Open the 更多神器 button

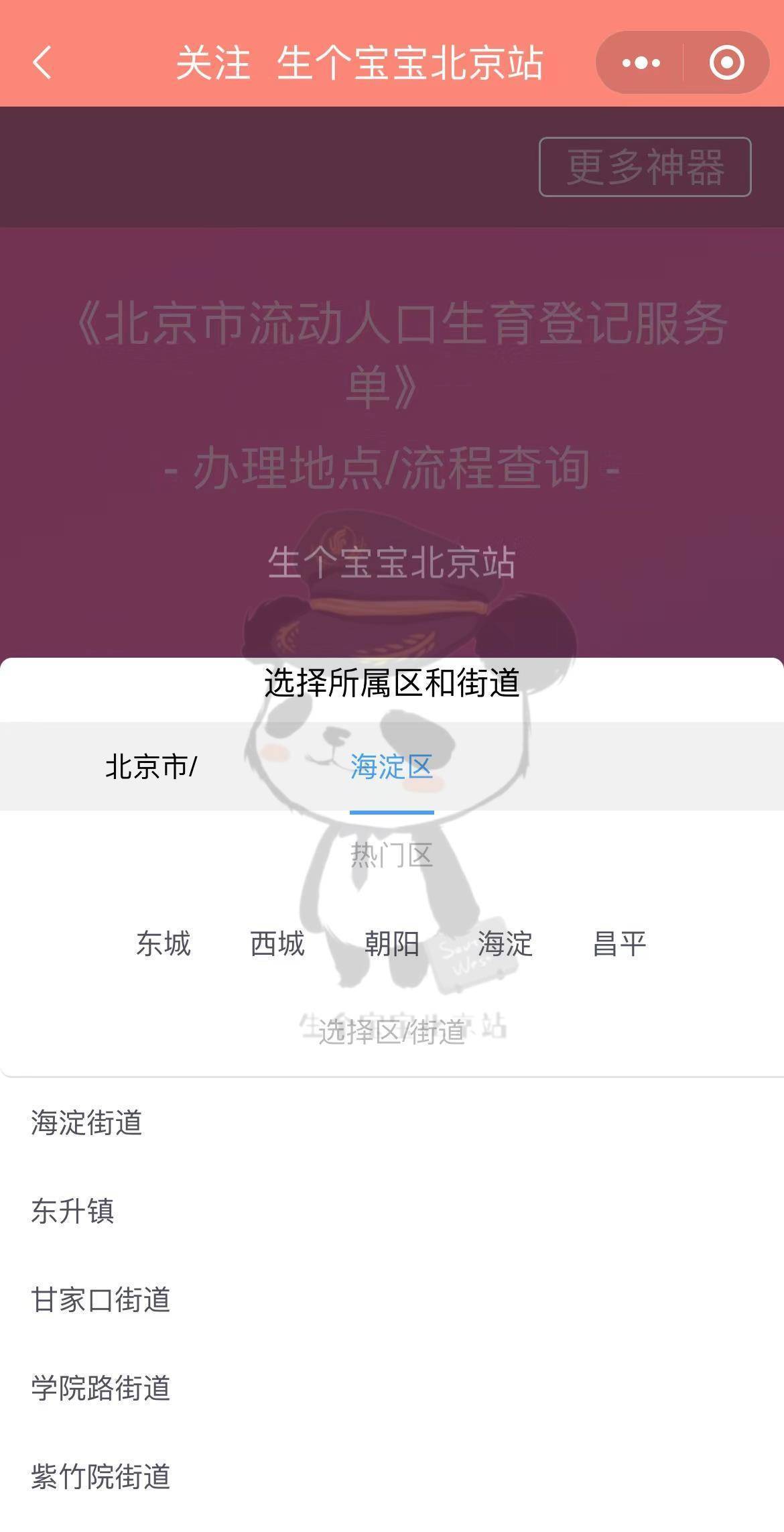click(x=645, y=167)
